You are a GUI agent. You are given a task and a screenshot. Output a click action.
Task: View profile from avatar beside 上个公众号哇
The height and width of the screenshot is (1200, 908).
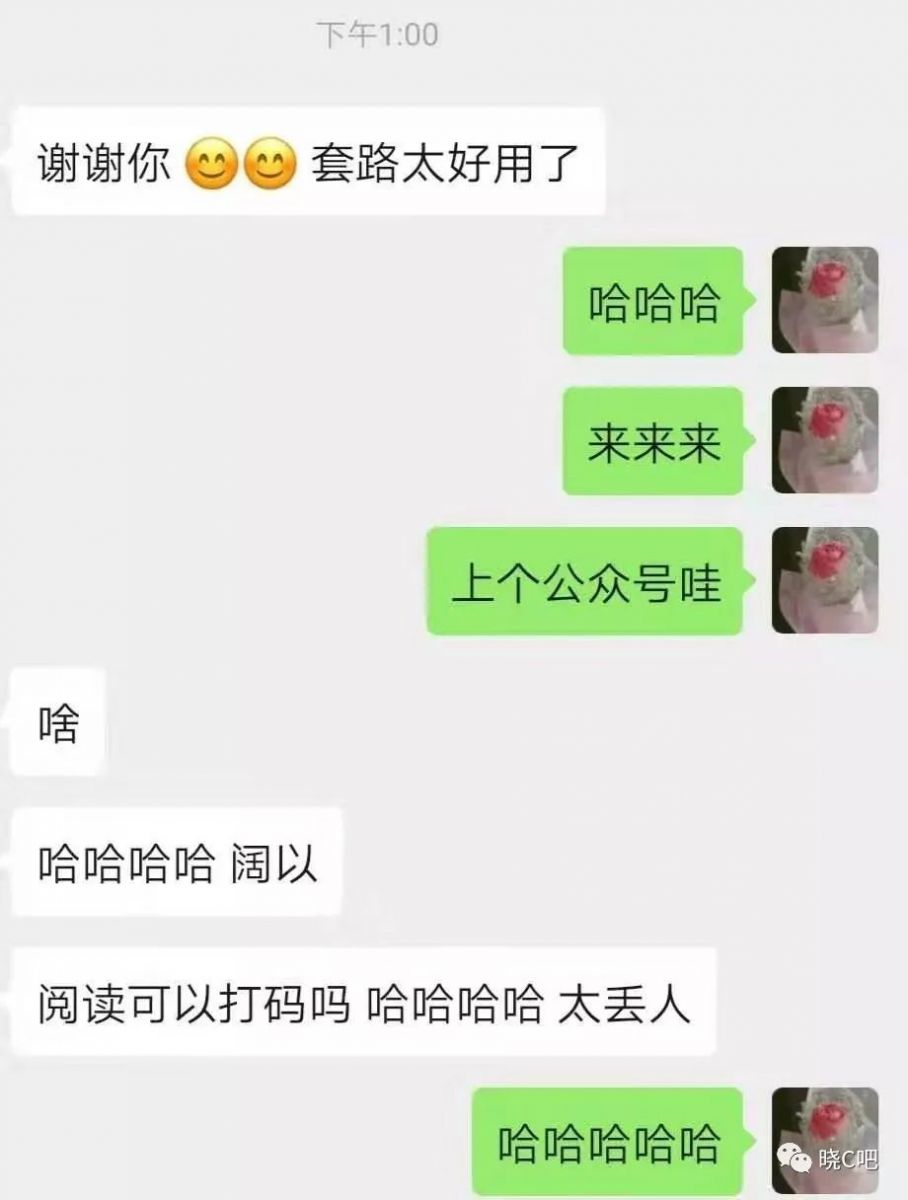click(824, 579)
